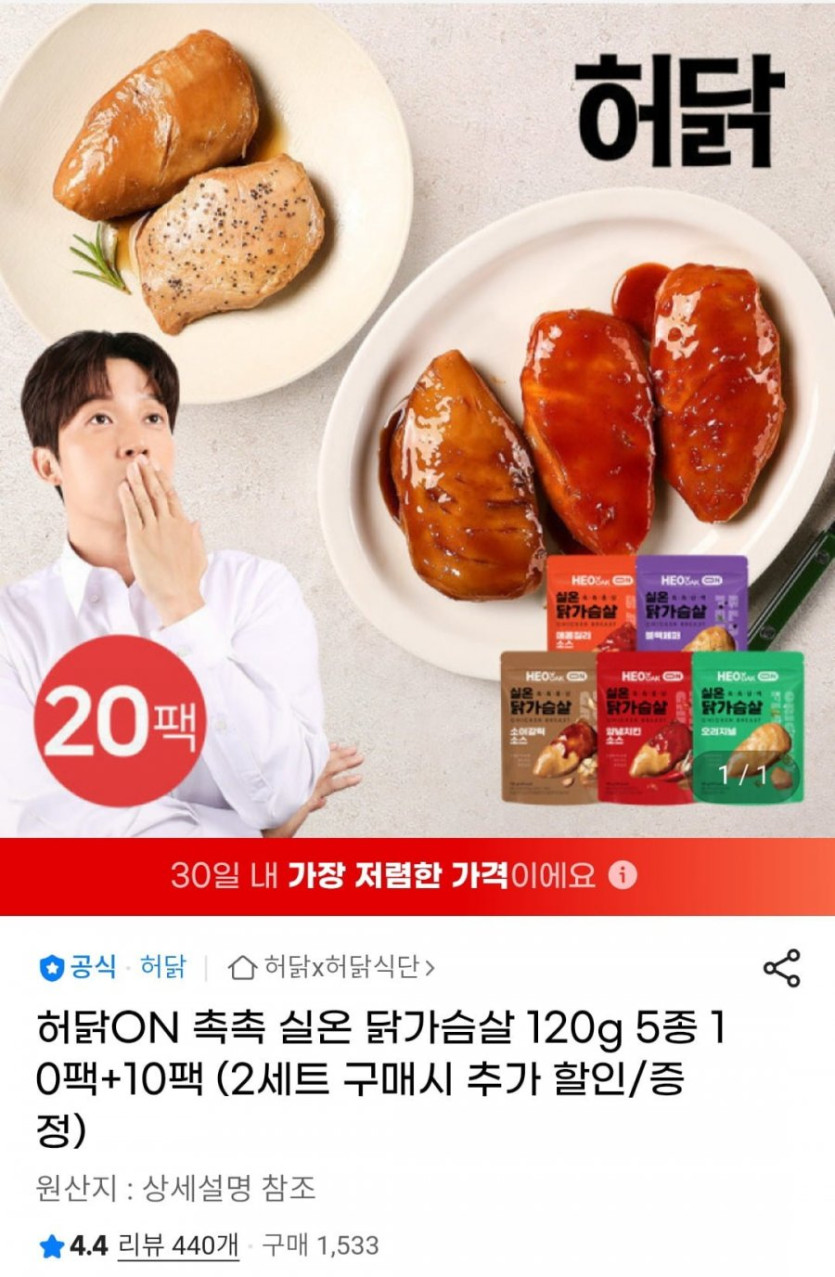835x1277 pixels.
Task: Open the 허닭 official brand store link
Action: click(162, 967)
